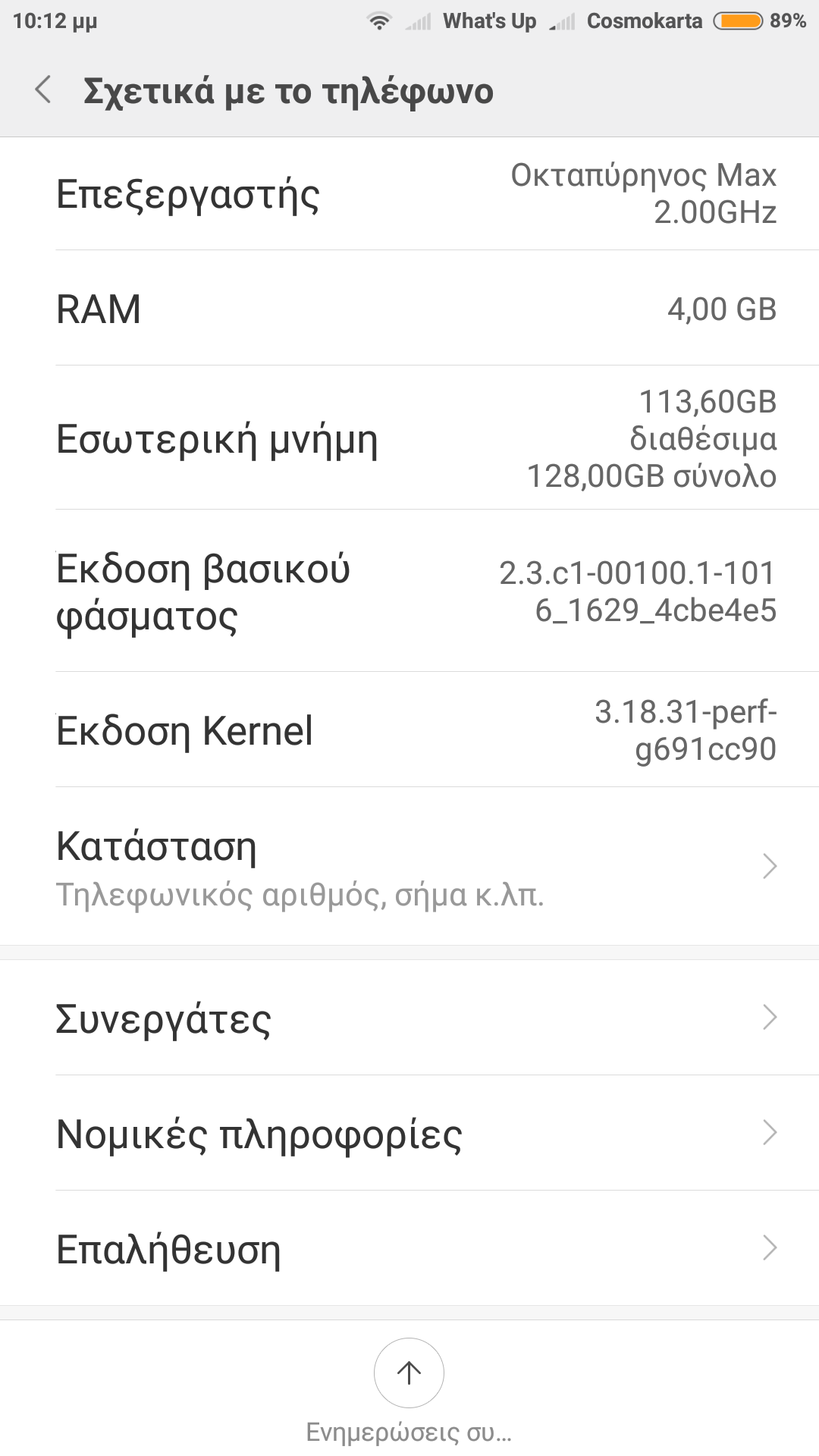
Task: Tap the system updates arrow button
Action: [x=409, y=1373]
